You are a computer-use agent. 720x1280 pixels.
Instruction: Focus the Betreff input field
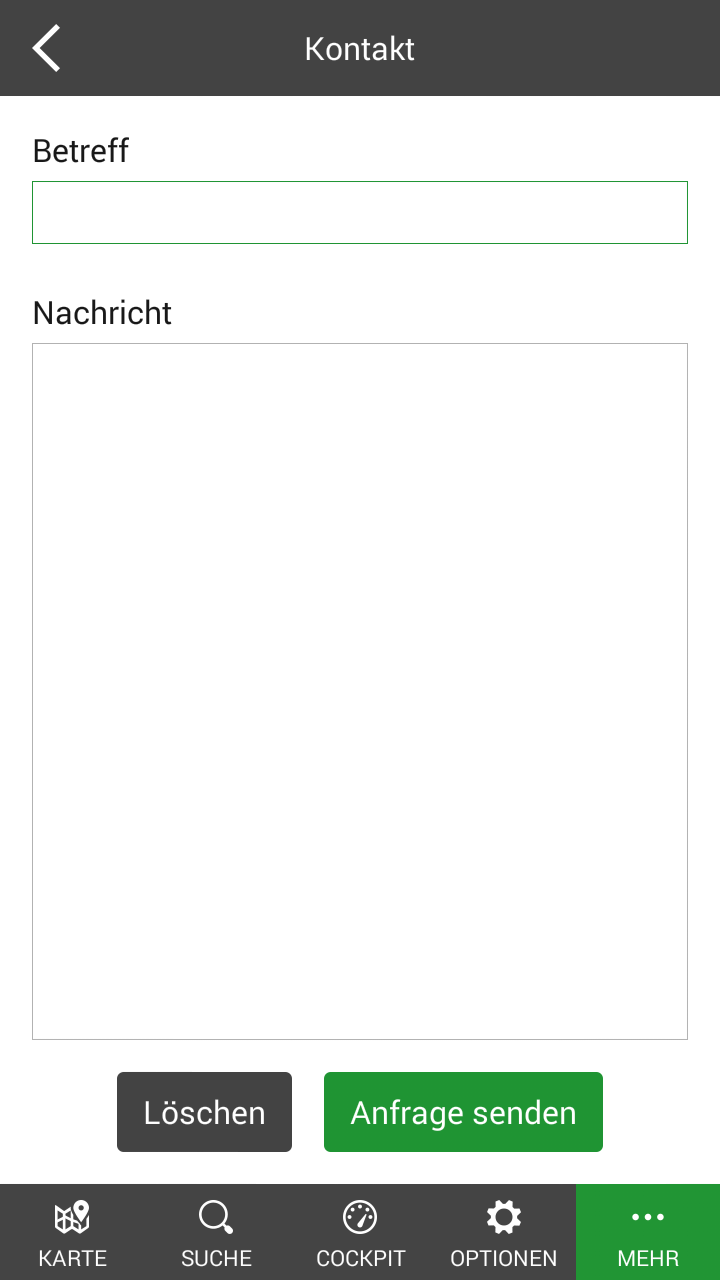360,213
